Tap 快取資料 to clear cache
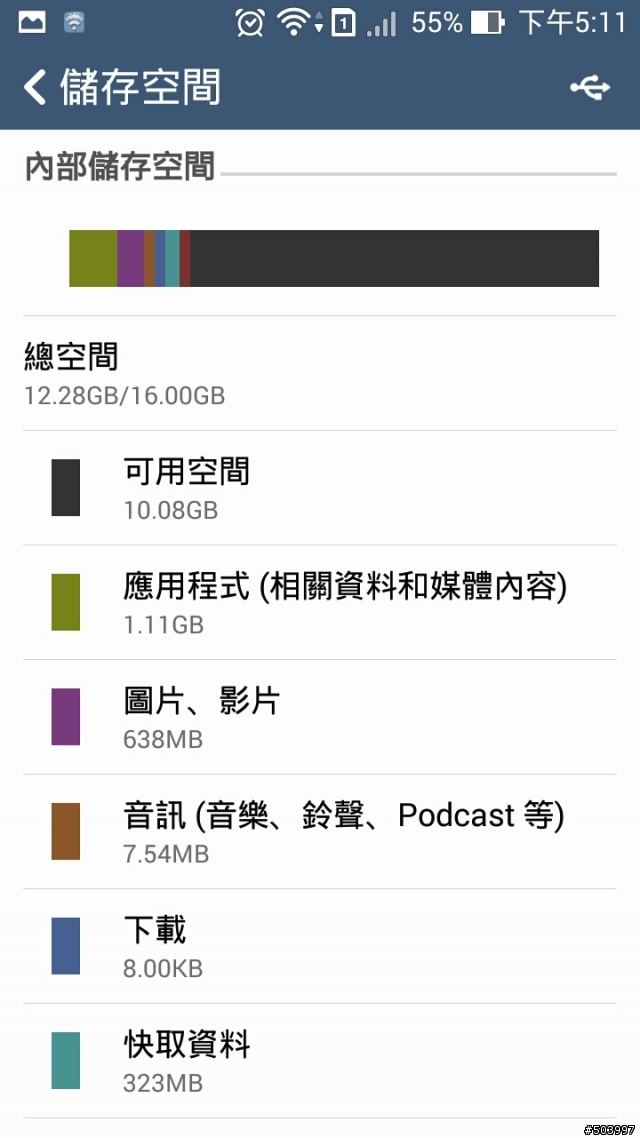The image size is (640, 1138). 320,1061
